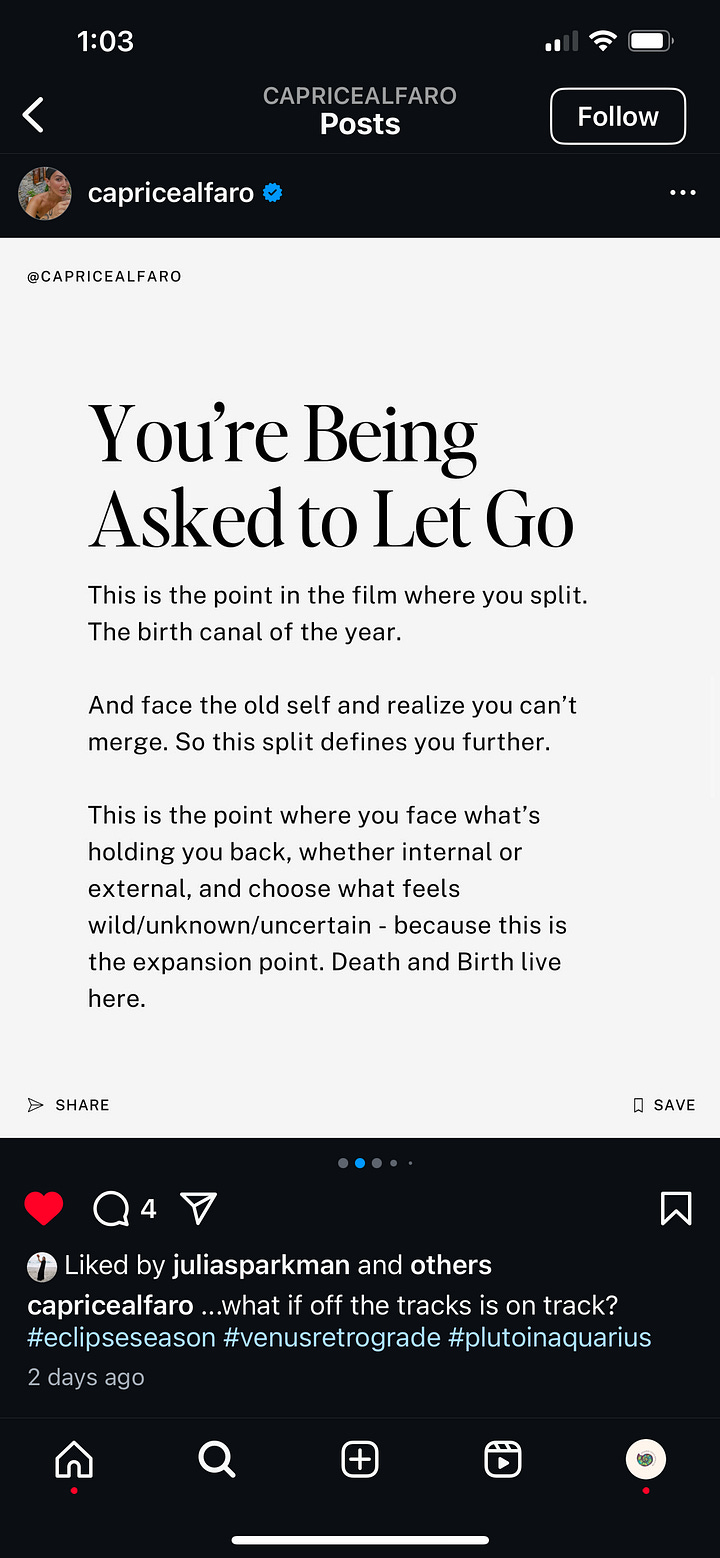Open capricealfaro's profile picture
This screenshot has width=720, height=1558.
(x=45, y=193)
